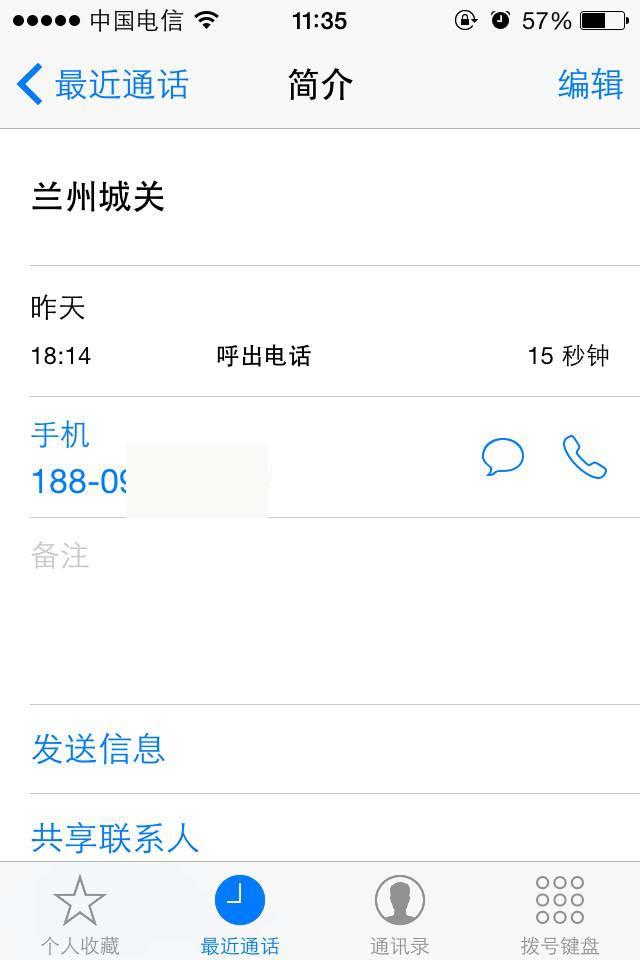Open the 拨号键盘 tab

pyautogui.click(x=560, y=913)
